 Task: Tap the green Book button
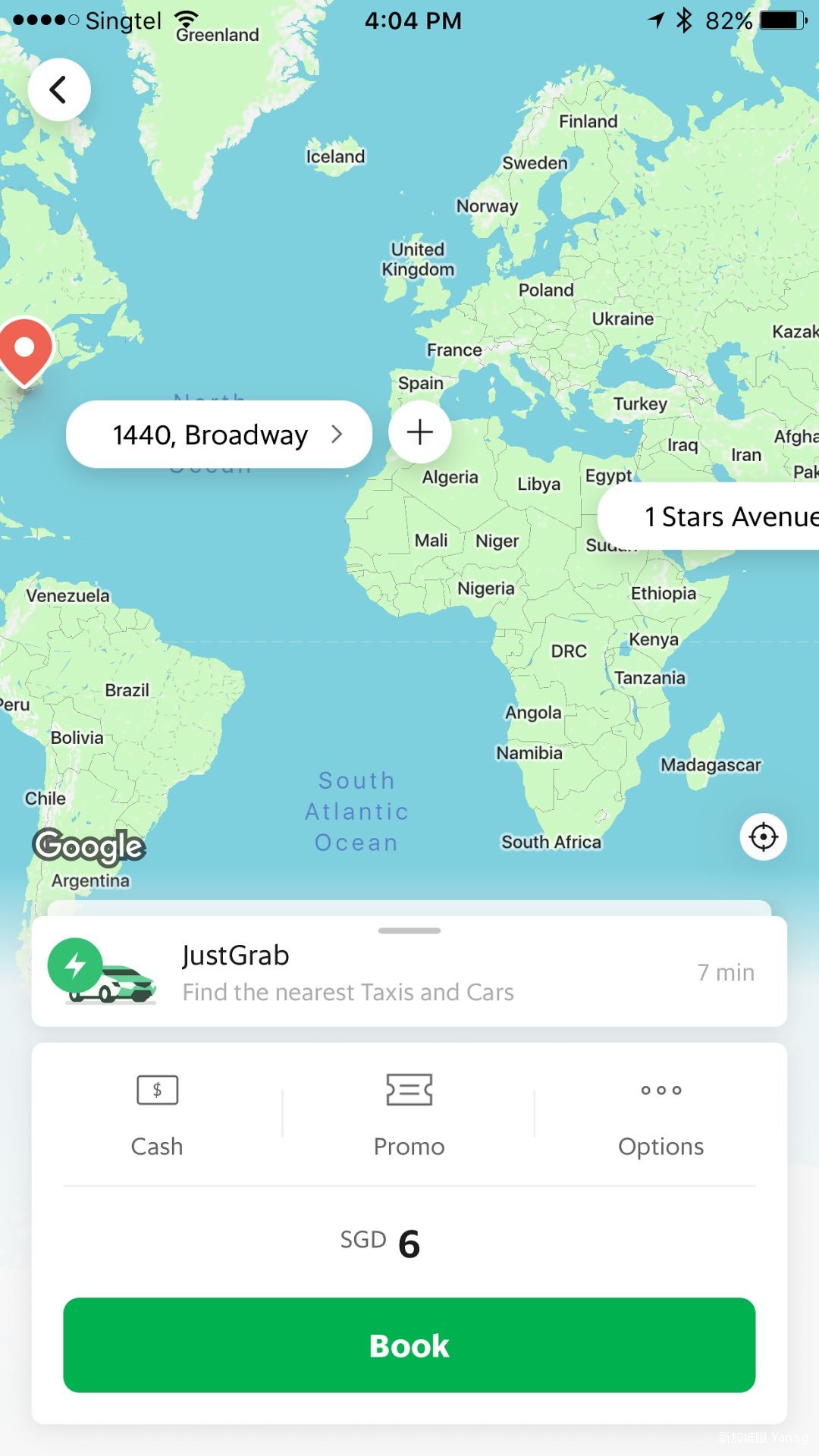(x=409, y=1345)
